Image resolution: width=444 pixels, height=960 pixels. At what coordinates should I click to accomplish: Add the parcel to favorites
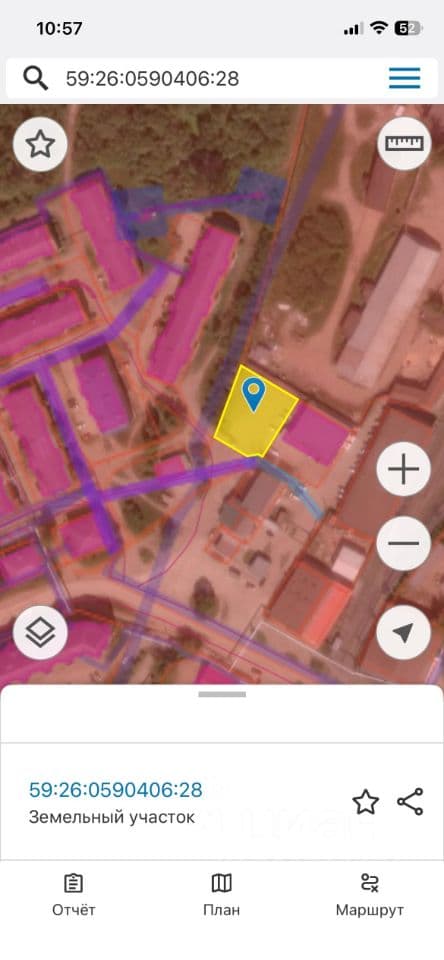(366, 802)
